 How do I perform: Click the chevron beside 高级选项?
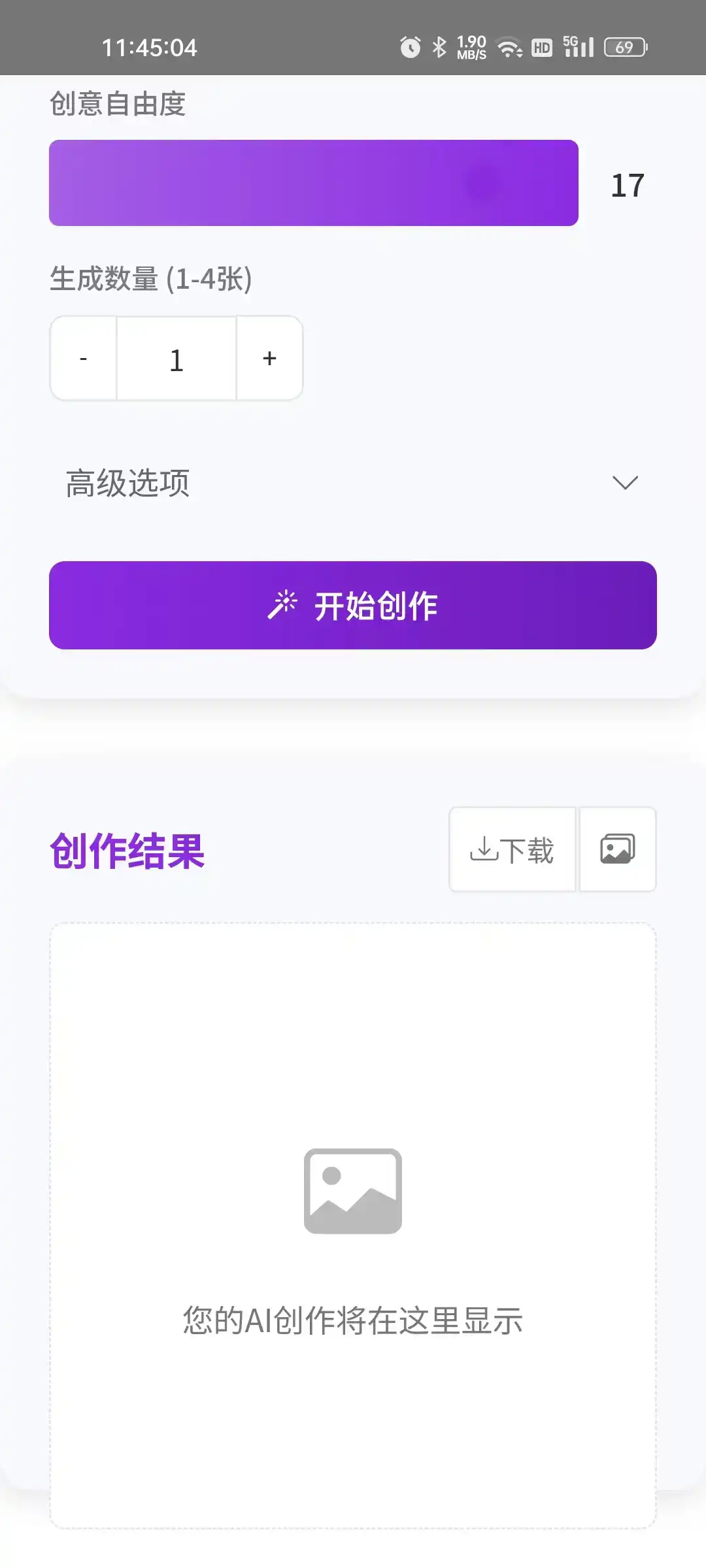(x=625, y=482)
